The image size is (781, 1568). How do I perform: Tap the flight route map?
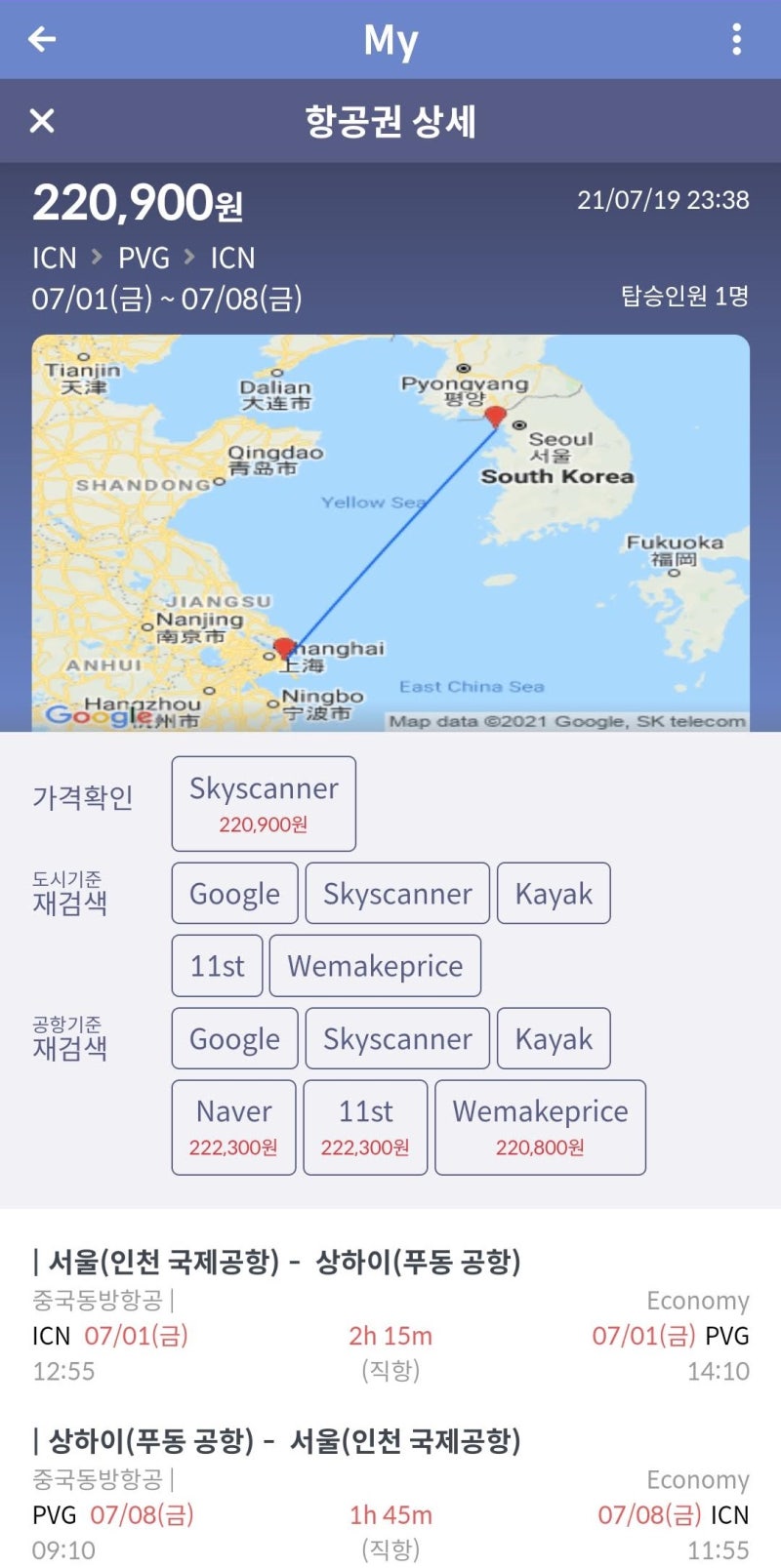point(390,532)
